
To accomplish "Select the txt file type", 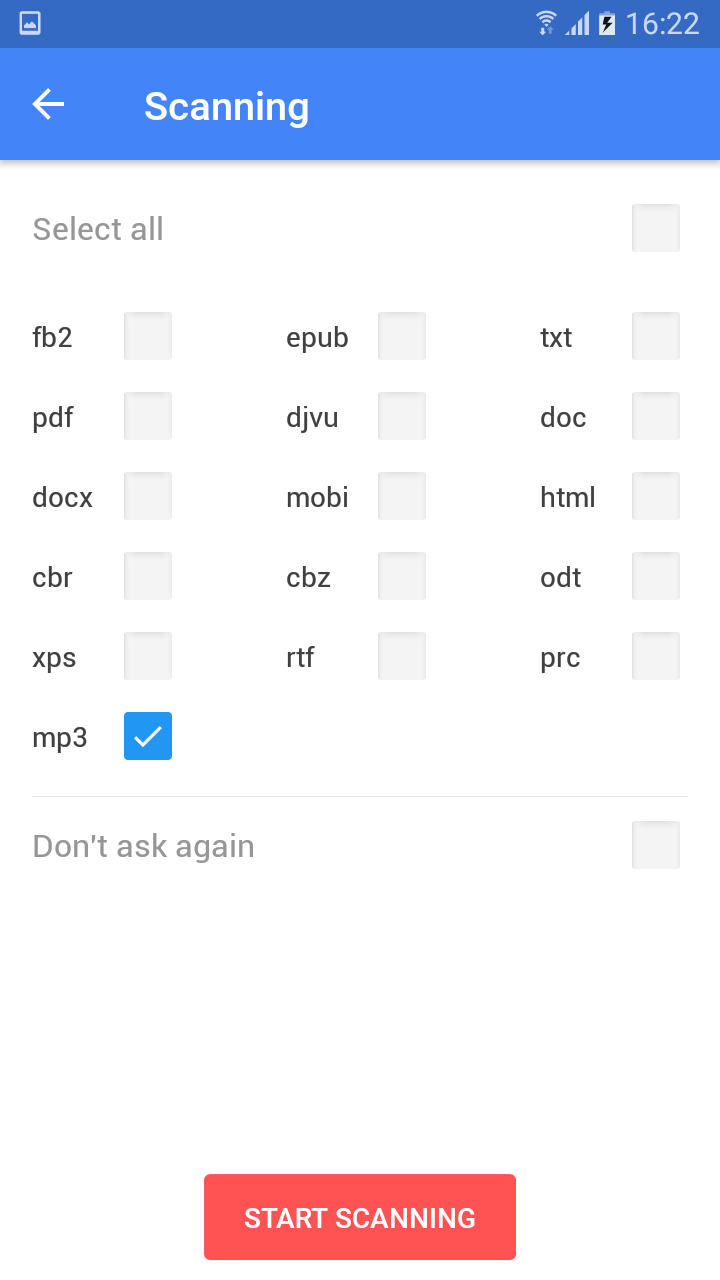I will click(x=656, y=336).
